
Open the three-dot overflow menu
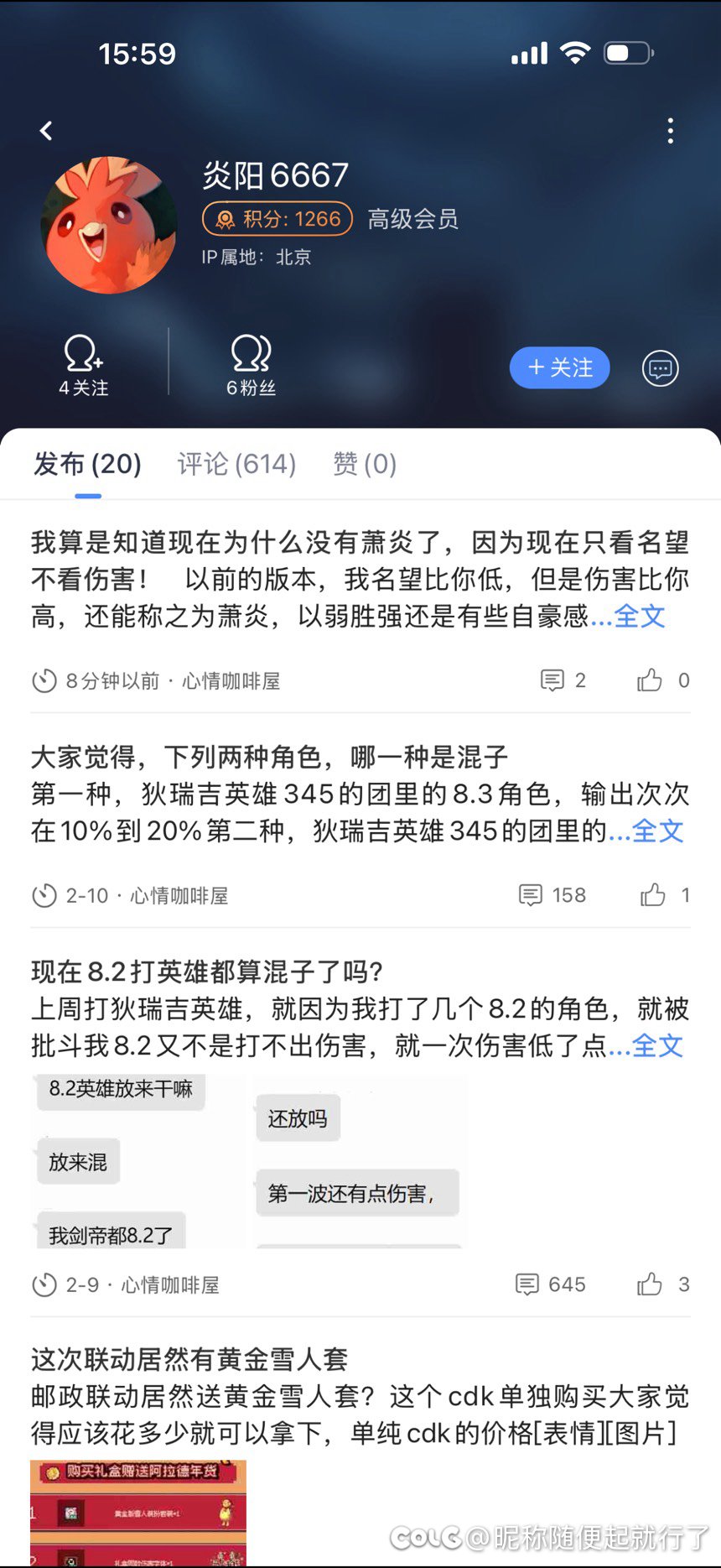pyautogui.click(x=670, y=131)
